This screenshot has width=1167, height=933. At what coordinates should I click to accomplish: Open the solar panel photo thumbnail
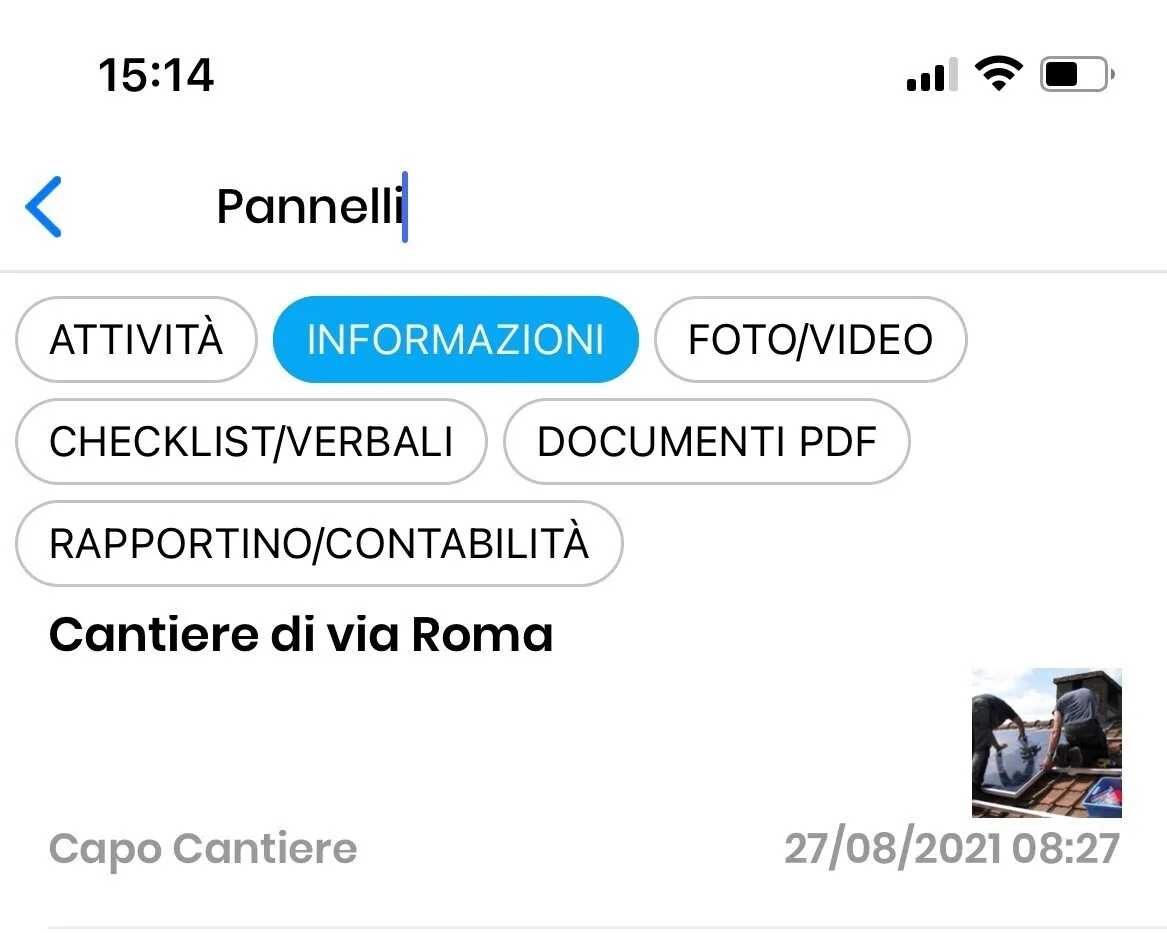point(1046,743)
